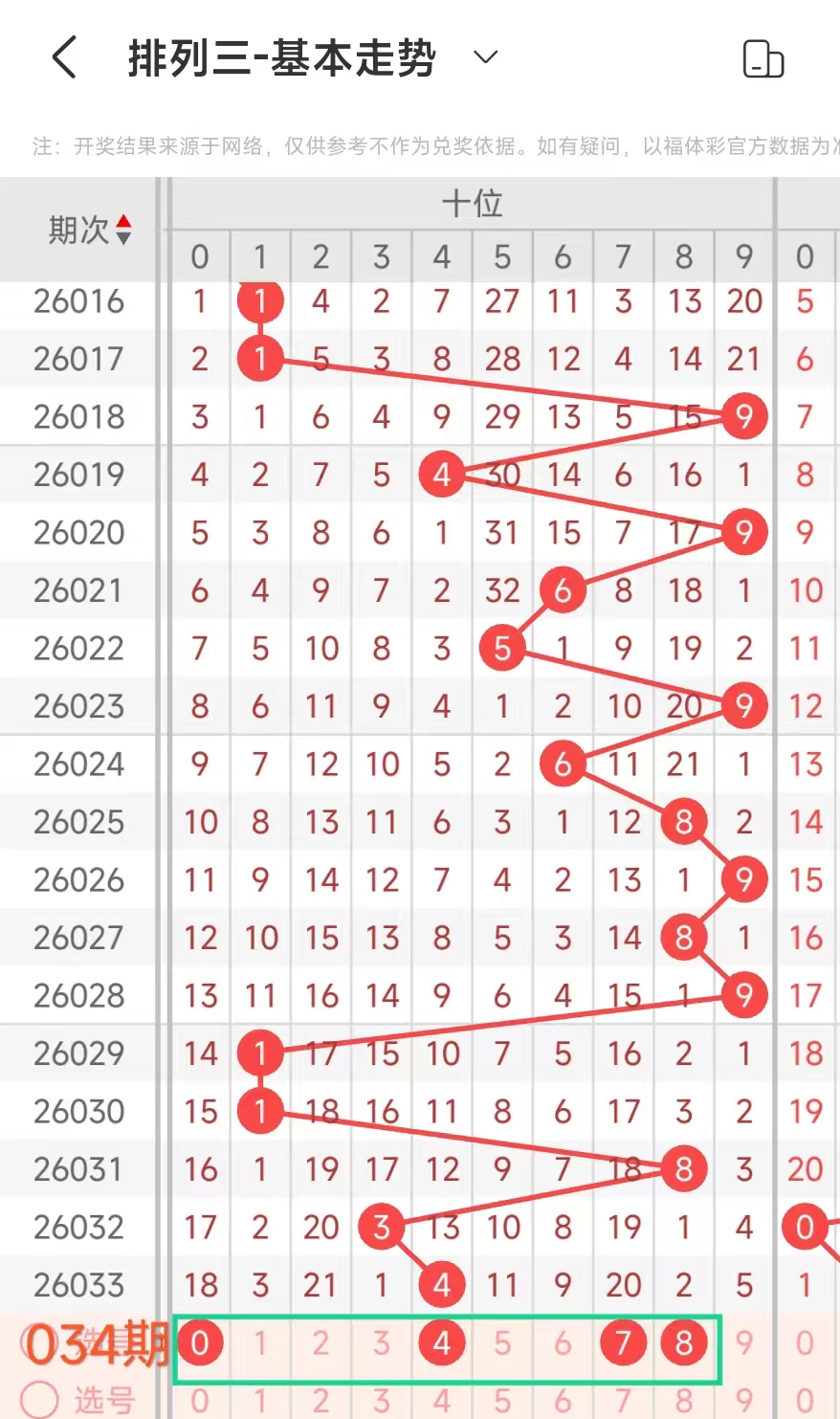Deselect the highlighted red 4 in the 十位 pick row
Viewport: 840px width, 1419px height.
click(442, 1343)
